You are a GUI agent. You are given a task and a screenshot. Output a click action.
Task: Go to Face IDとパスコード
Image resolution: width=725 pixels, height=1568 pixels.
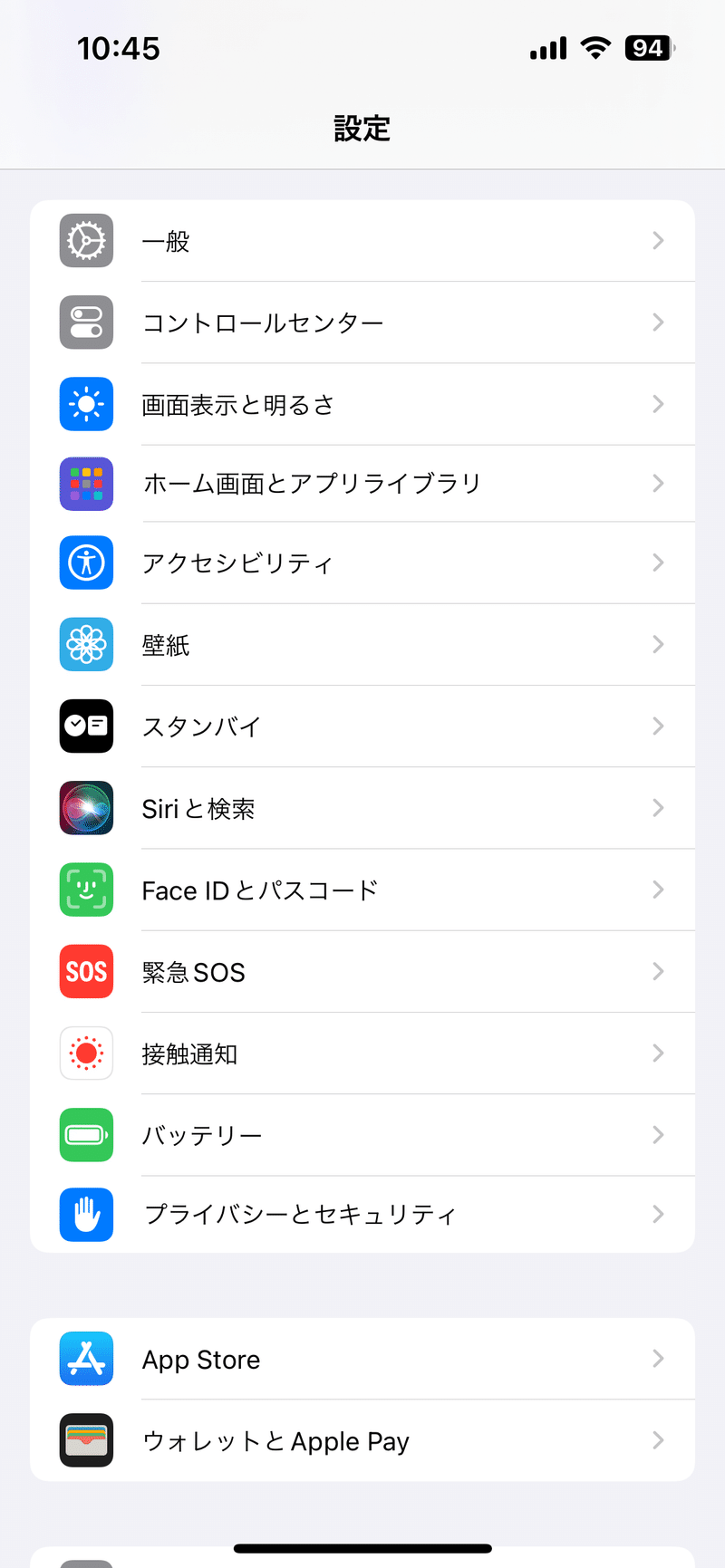362,890
